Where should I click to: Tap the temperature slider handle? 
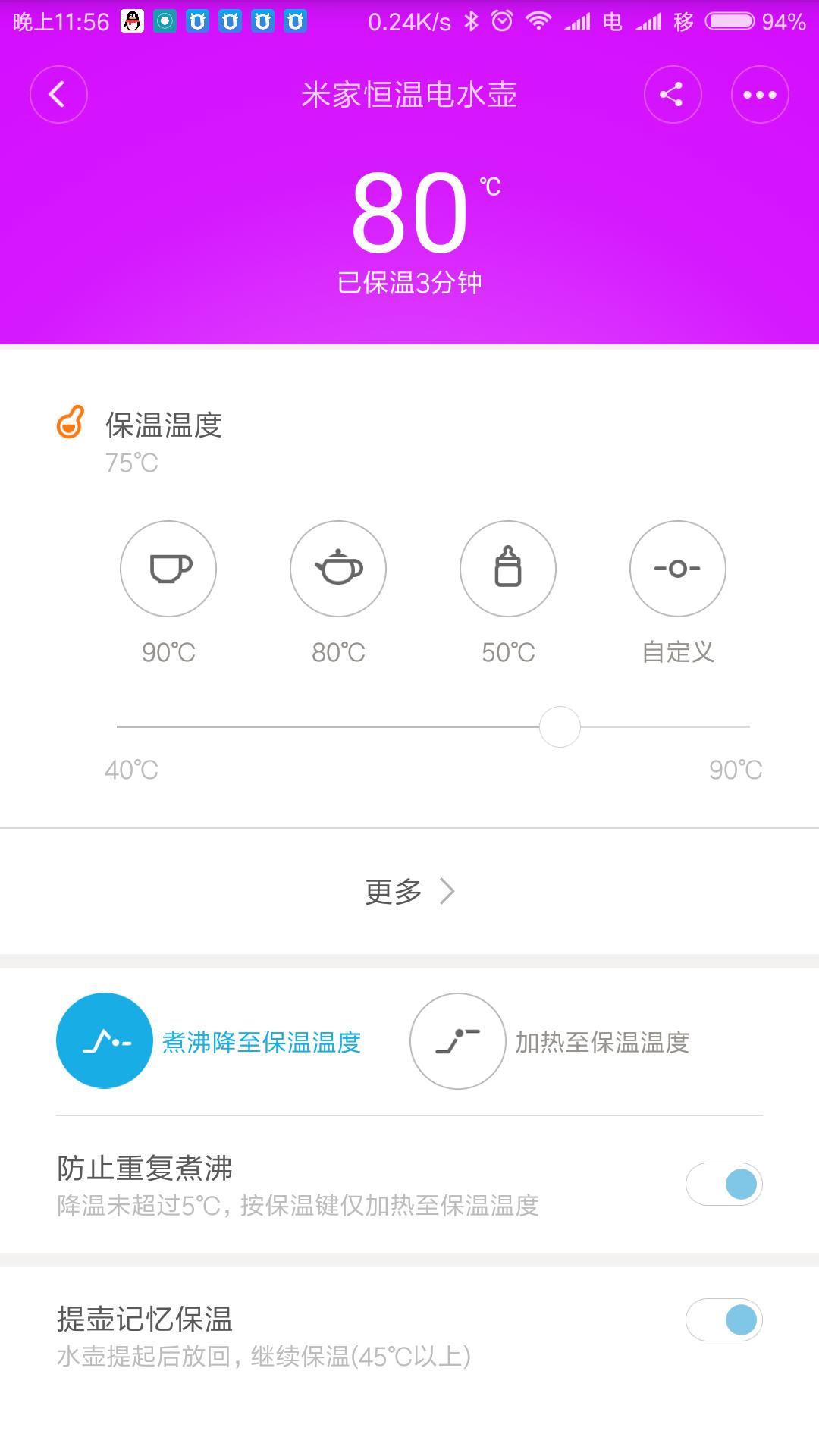pos(560,726)
